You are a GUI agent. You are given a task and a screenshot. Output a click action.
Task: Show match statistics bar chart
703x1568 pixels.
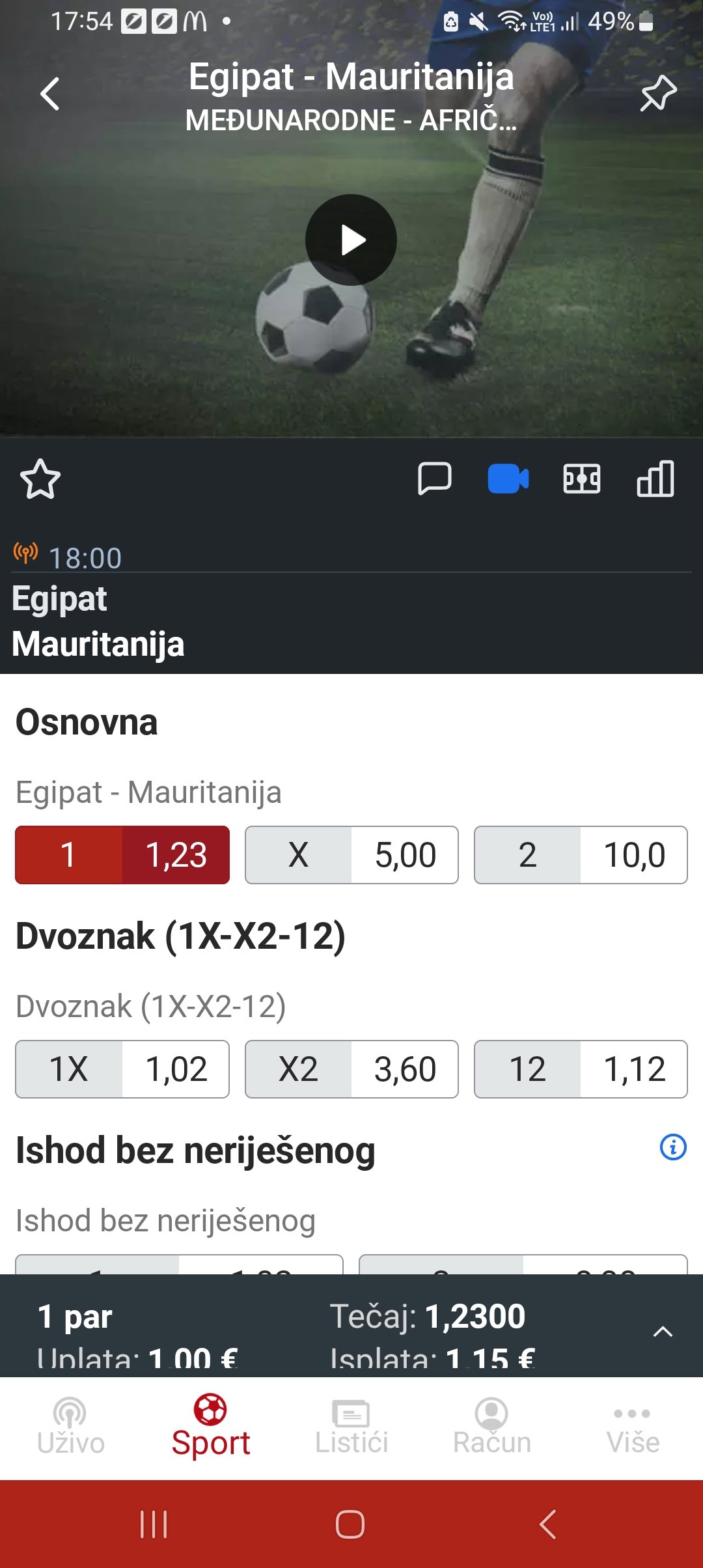point(655,479)
